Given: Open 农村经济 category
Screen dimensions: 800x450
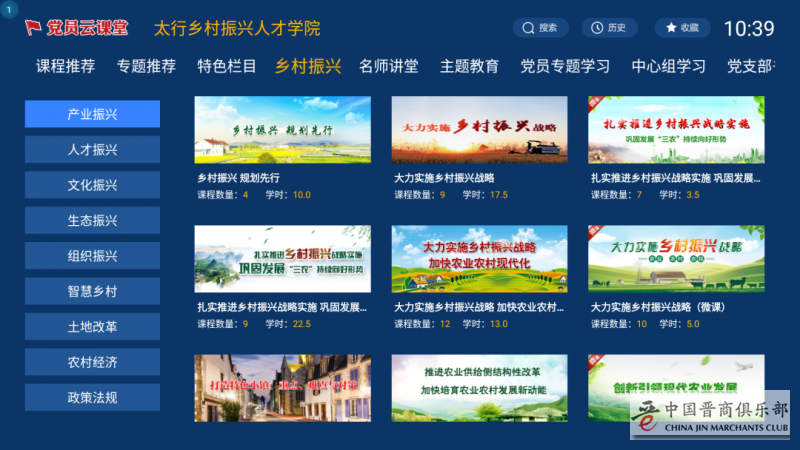Looking at the screenshot, I should pyautogui.click(x=92, y=362).
